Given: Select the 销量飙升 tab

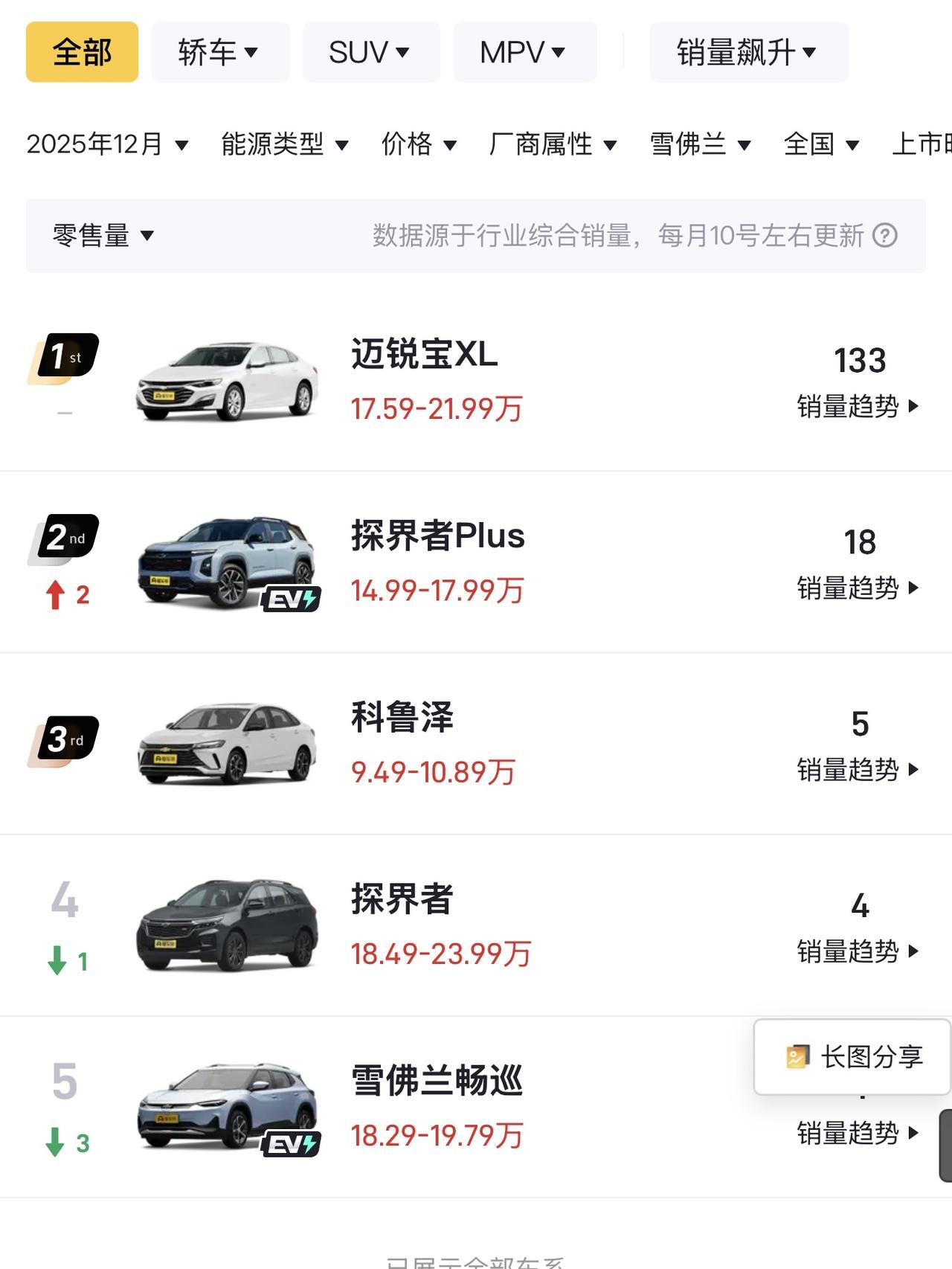Looking at the screenshot, I should point(747,51).
